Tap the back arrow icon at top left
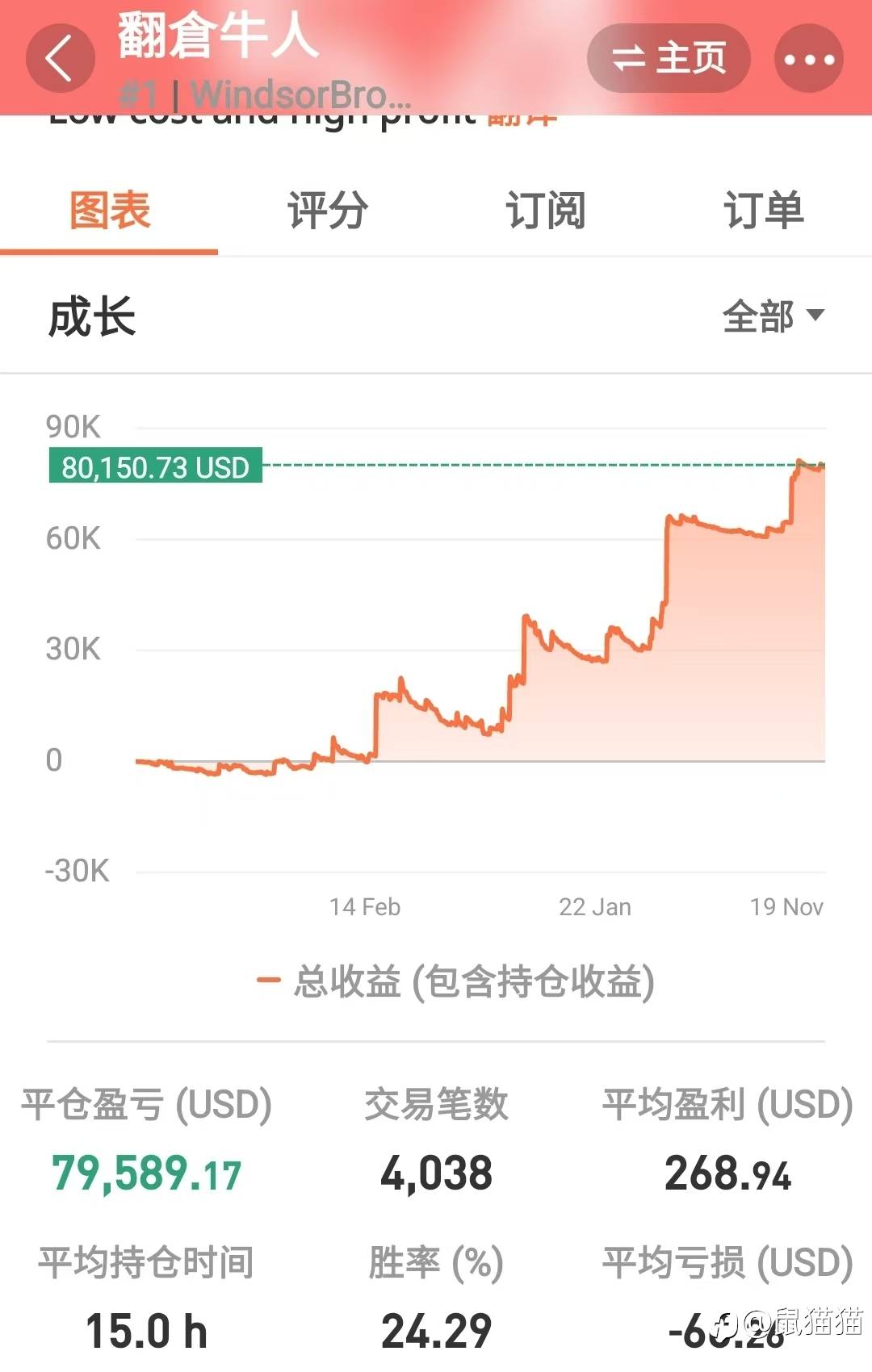The image size is (872, 1372). (x=61, y=57)
